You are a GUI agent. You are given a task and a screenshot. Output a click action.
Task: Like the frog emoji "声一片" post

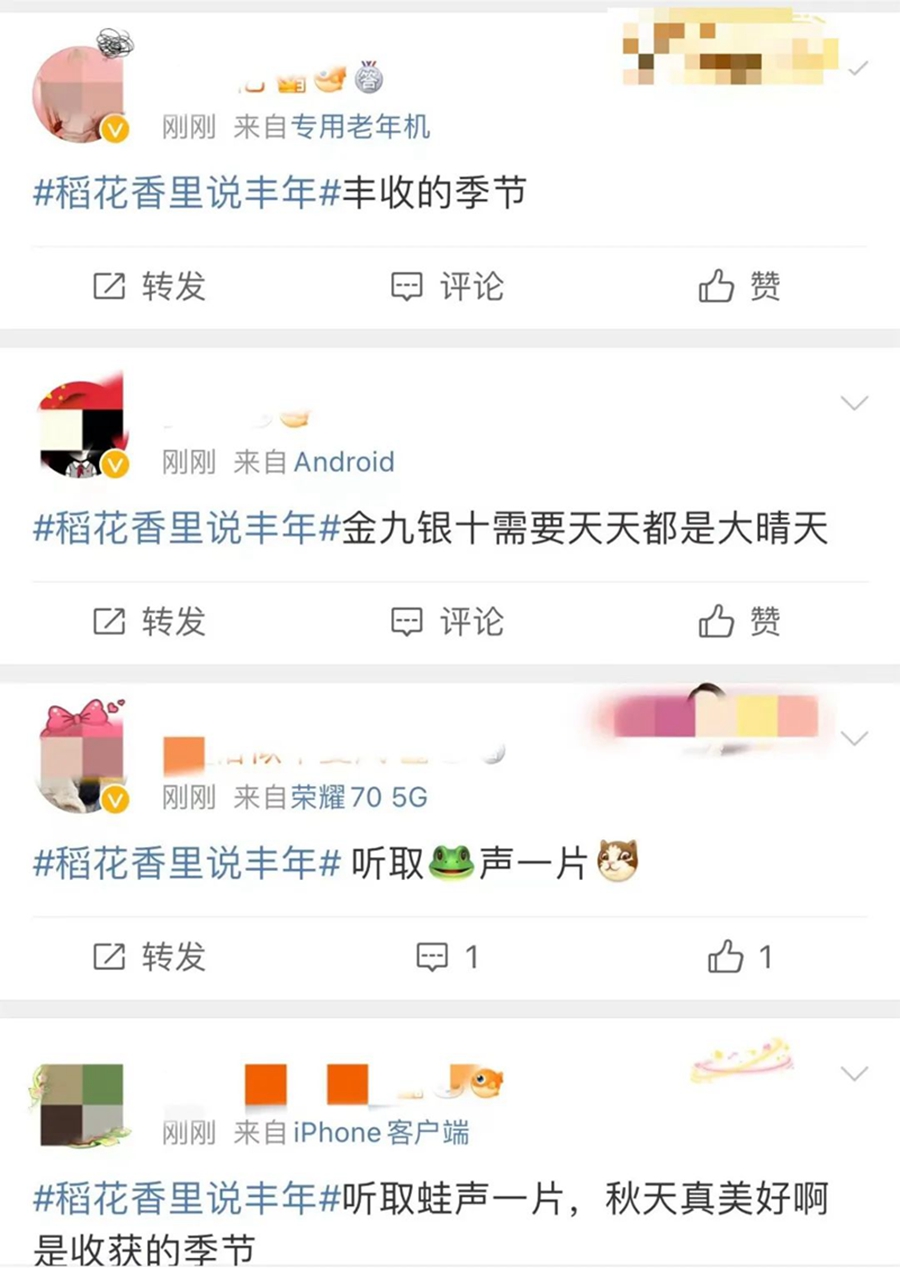point(740,957)
